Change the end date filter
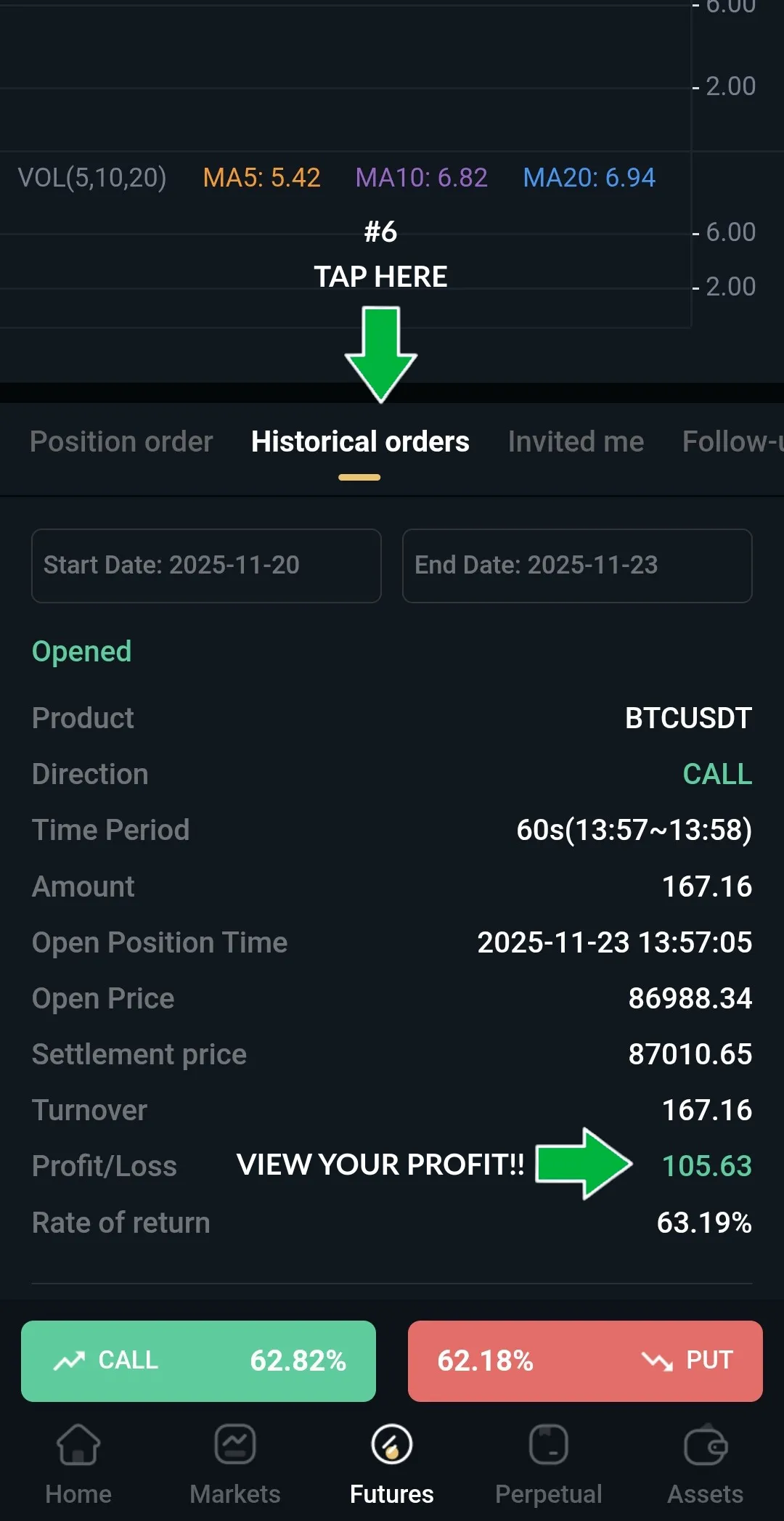The height and width of the screenshot is (1521, 784). (577, 566)
